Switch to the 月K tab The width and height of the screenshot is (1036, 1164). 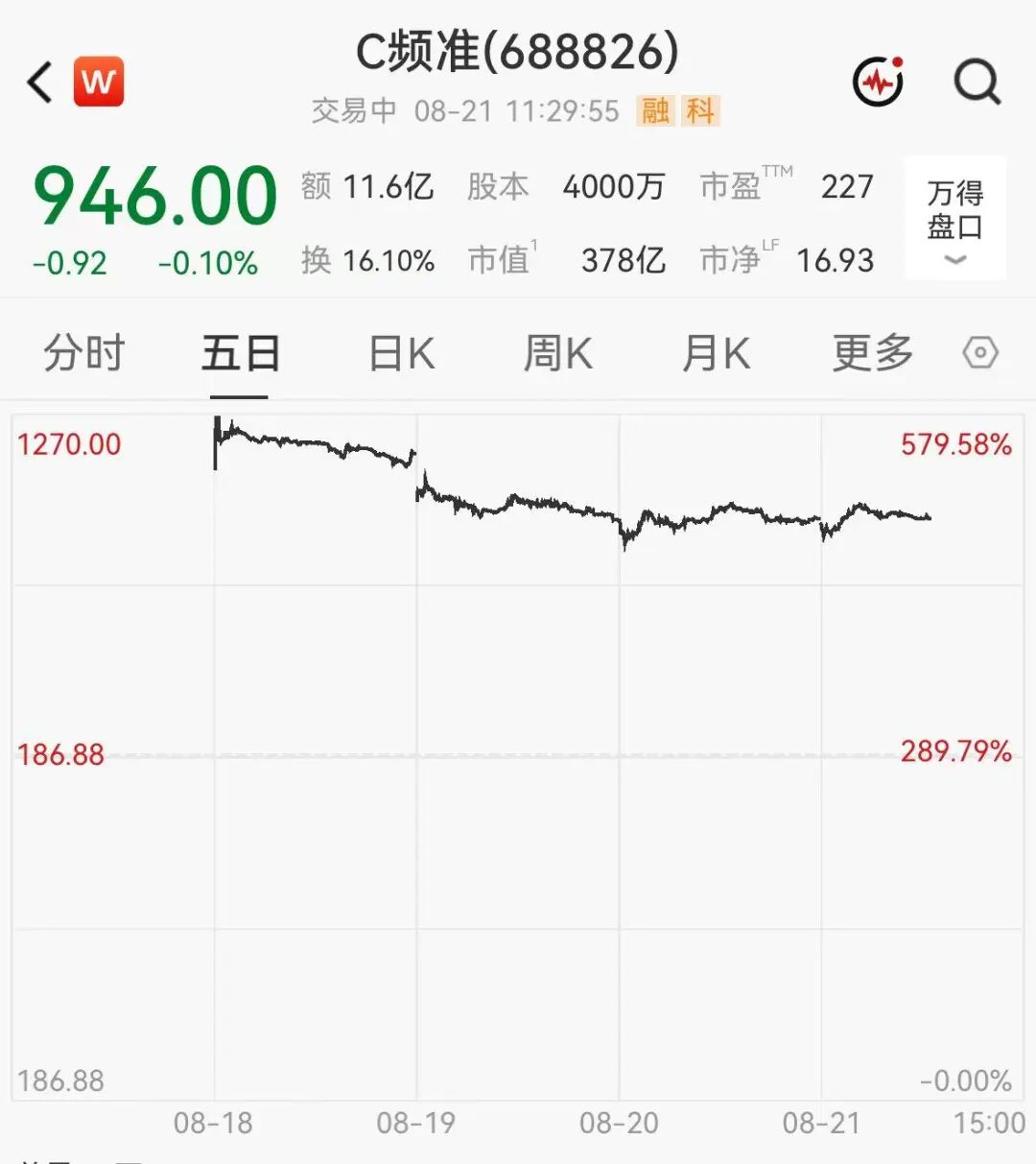716,353
